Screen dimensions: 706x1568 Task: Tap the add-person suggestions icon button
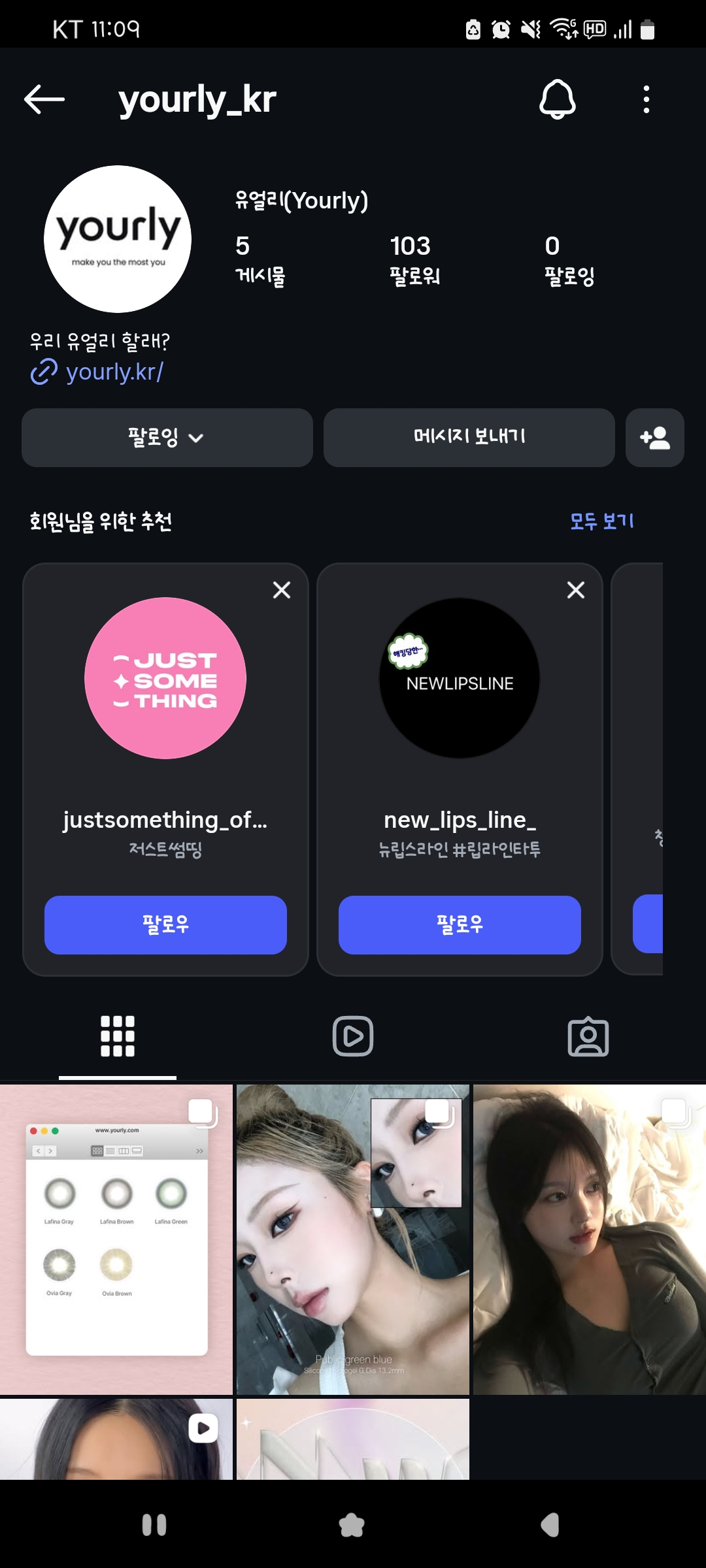(x=654, y=438)
